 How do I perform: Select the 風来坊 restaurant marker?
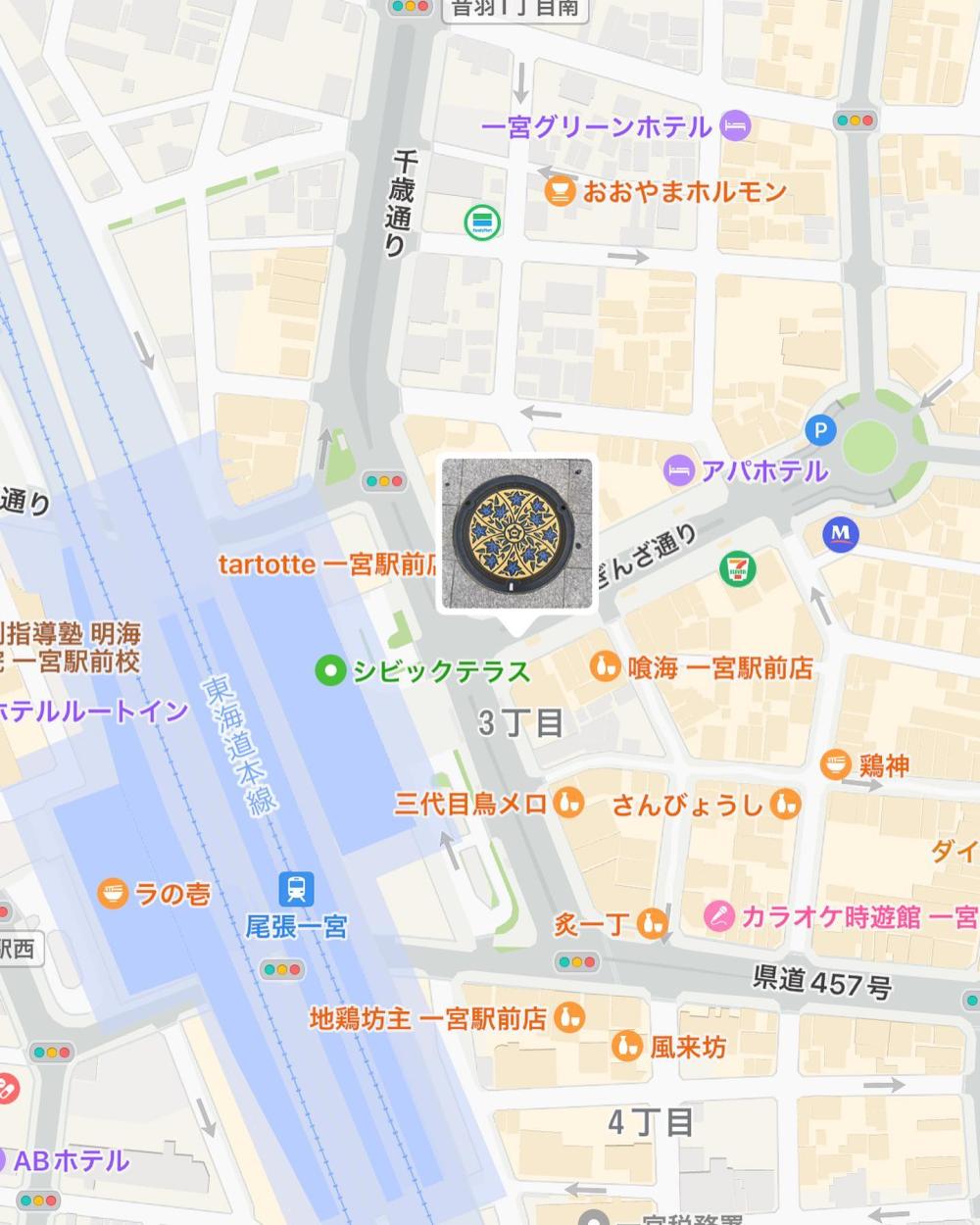click(x=627, y=1047)
